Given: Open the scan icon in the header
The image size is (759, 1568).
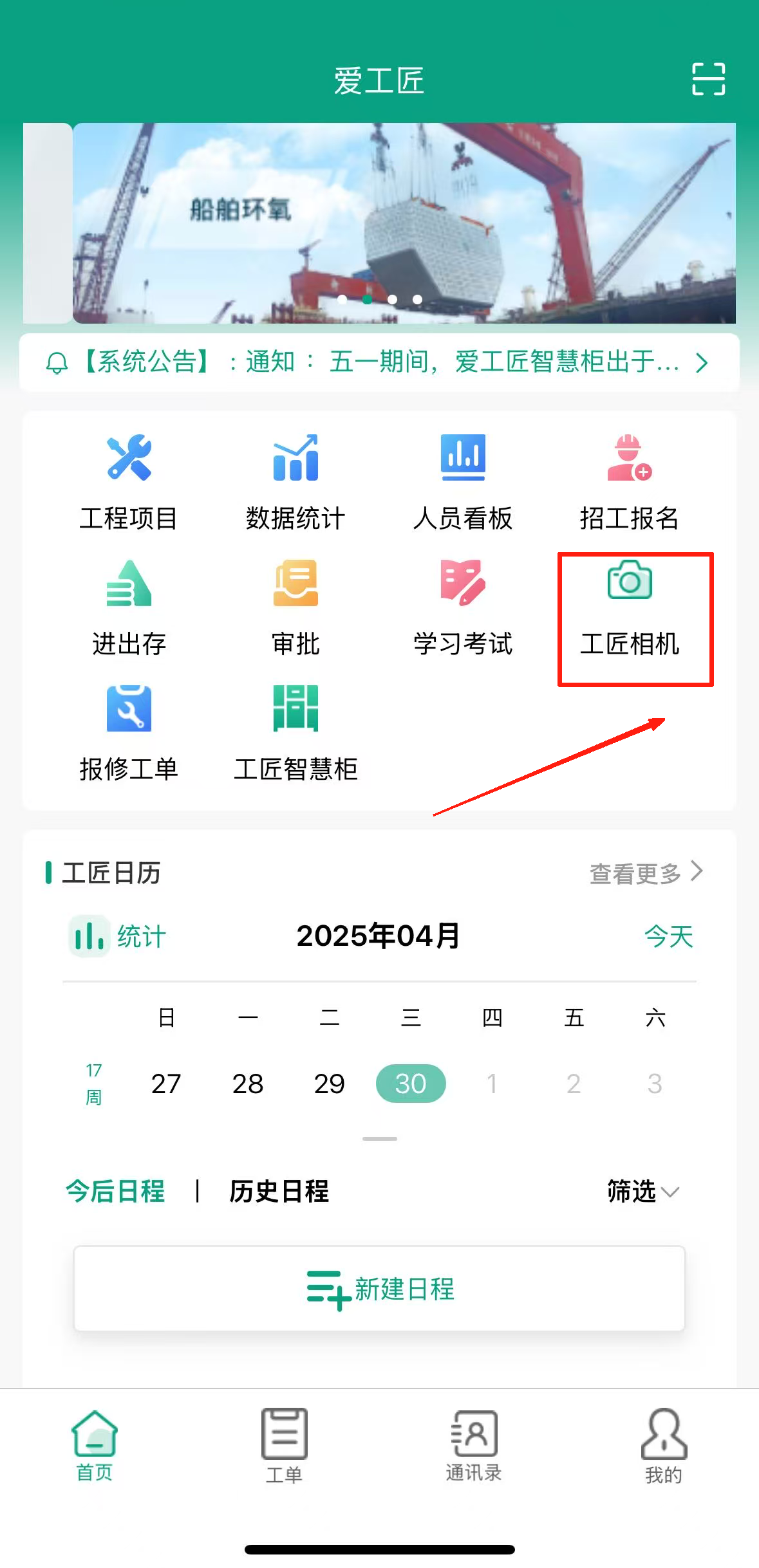Looking at the screenshot, I should [708, 79].
